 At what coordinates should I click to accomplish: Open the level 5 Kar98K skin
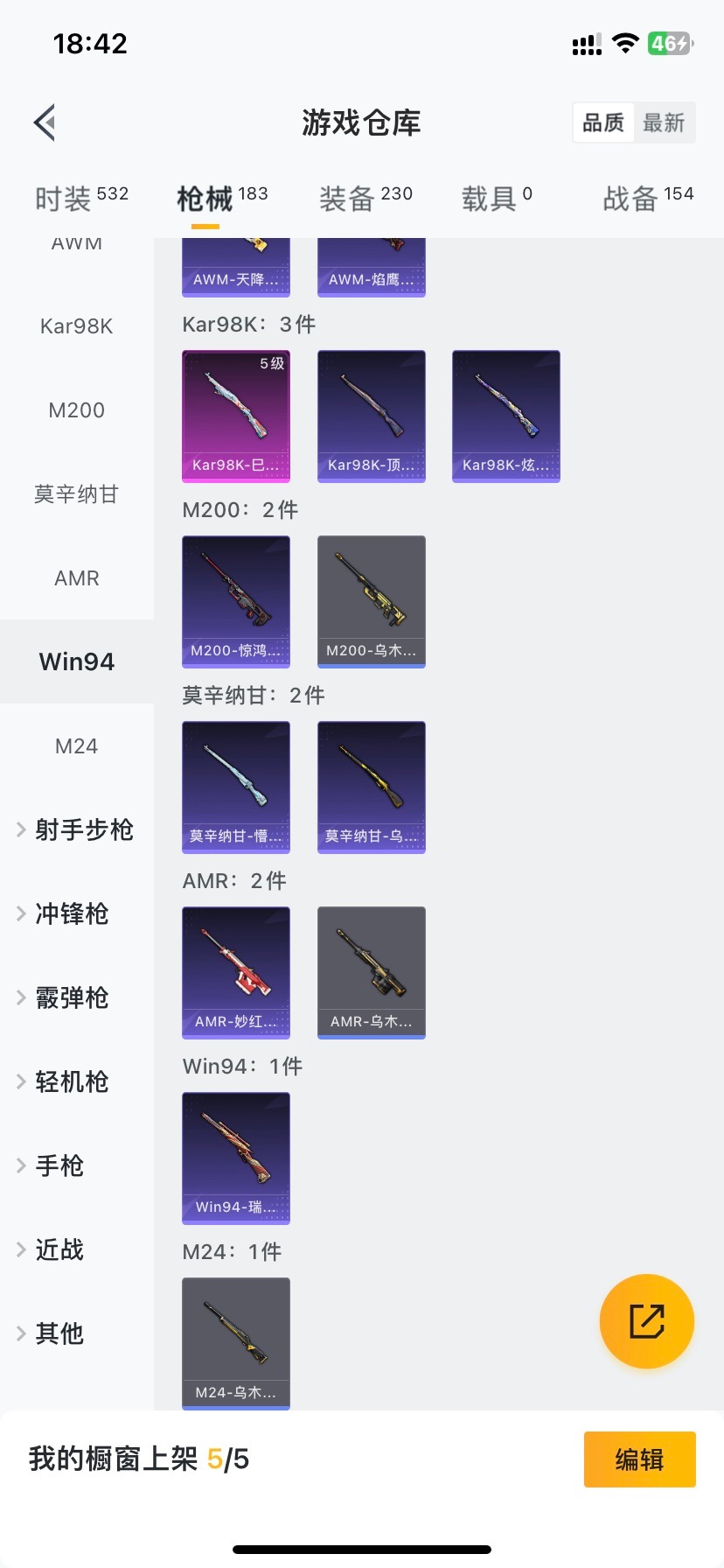(236, 416)
